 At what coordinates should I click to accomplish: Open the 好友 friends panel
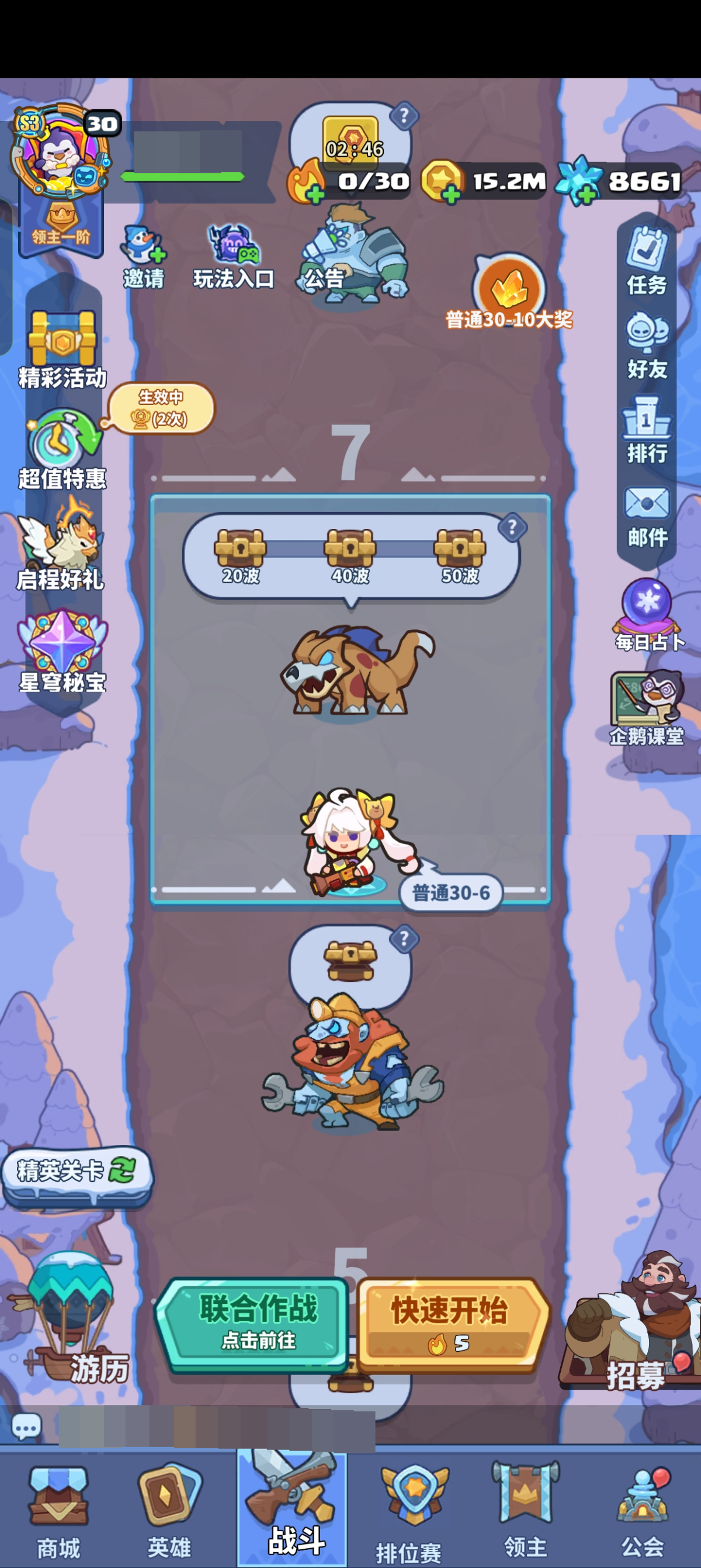tap(647, 345)
